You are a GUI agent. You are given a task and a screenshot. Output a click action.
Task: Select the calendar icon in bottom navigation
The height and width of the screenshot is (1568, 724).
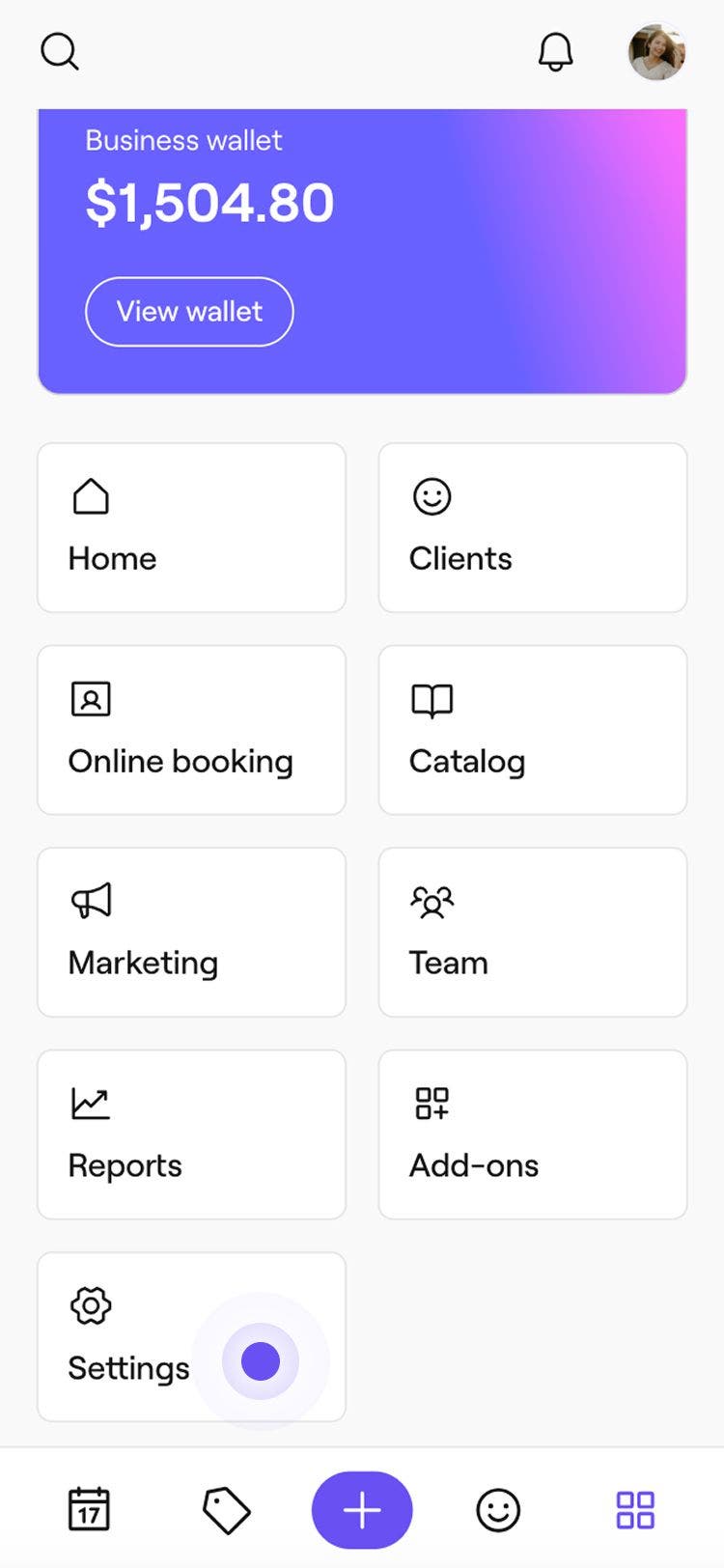point(90,1509)
